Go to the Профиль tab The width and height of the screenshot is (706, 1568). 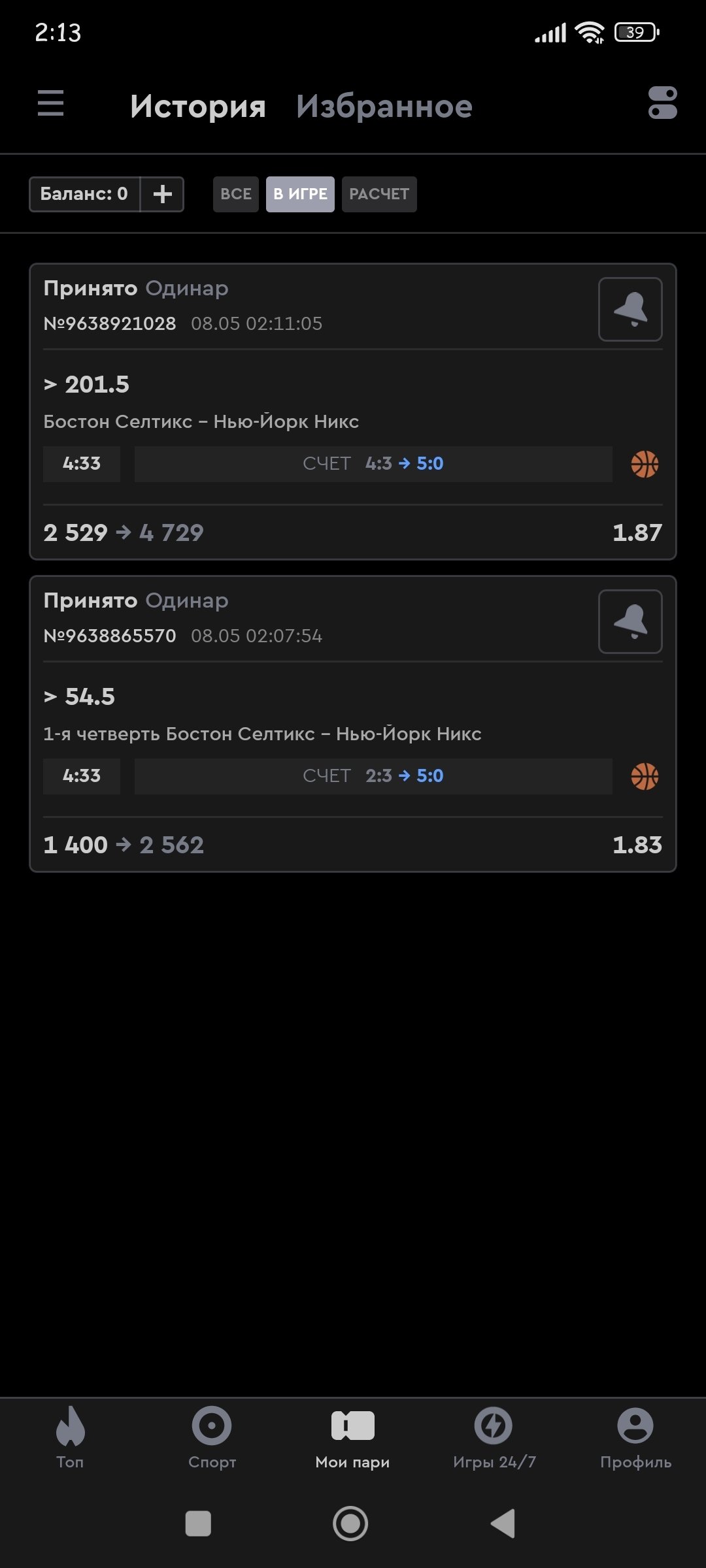click(x=635, y=1438)
